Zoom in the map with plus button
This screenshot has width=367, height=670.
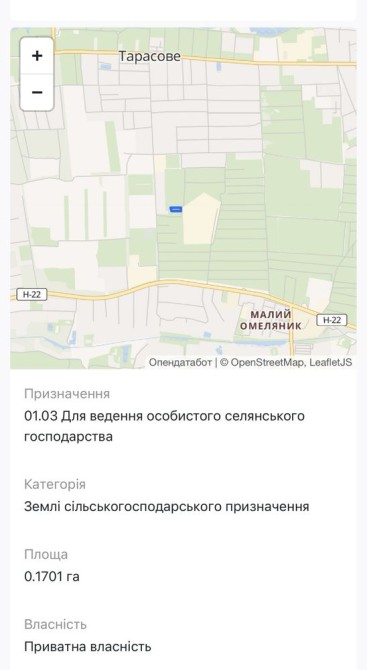tap(37, 56)
